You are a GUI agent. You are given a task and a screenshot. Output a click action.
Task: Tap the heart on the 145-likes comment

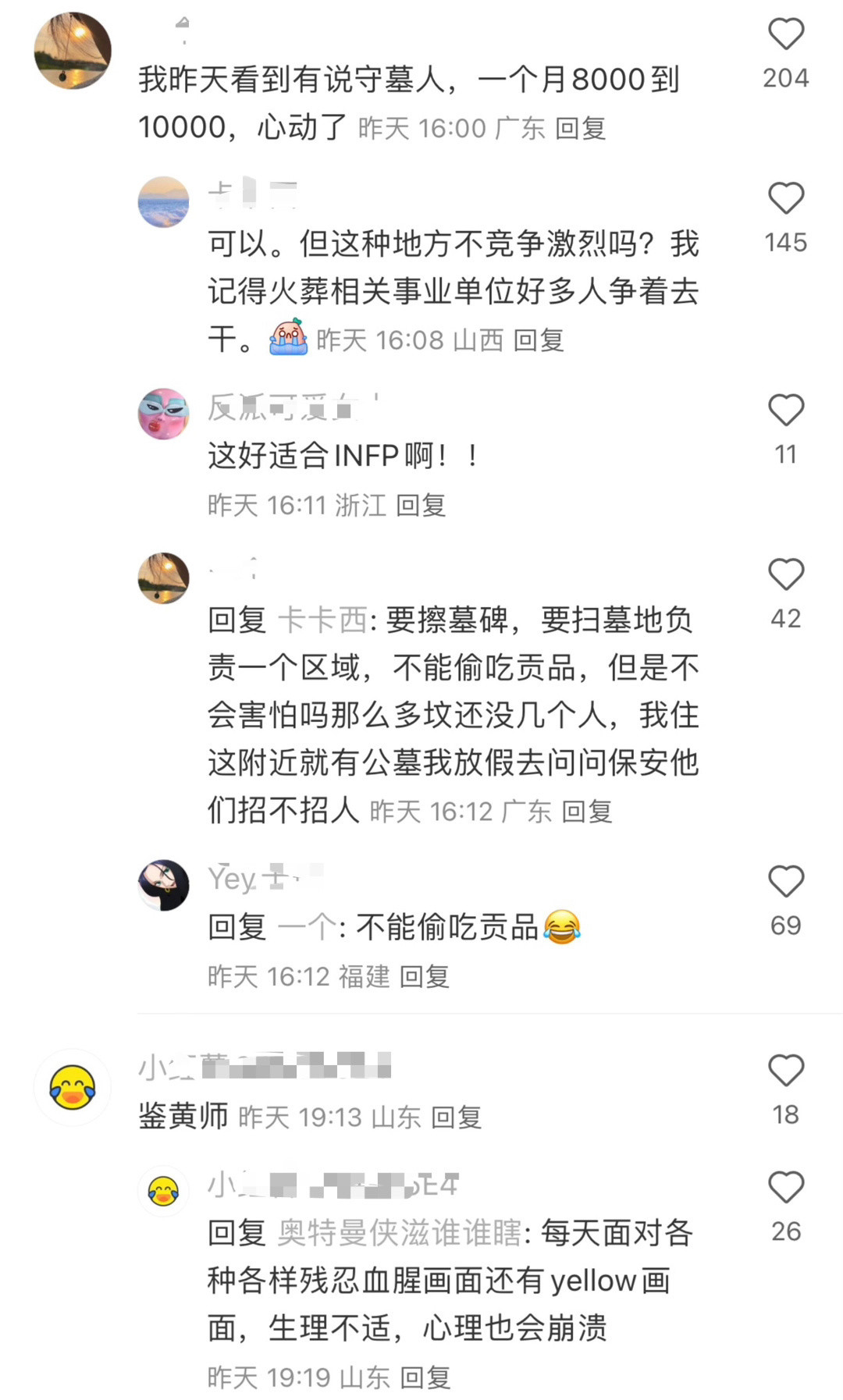coord(788,196)
